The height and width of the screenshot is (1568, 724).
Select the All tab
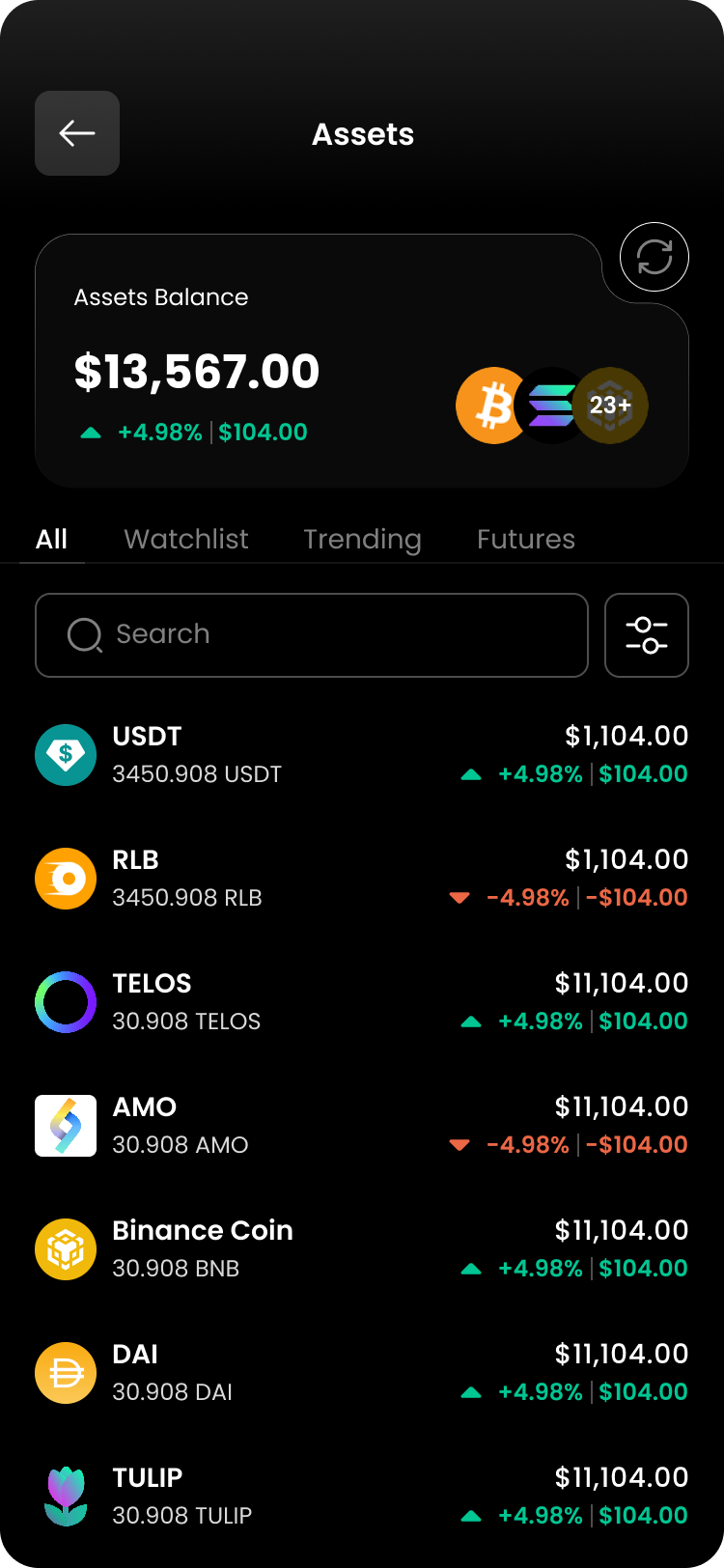coord(52,539)
